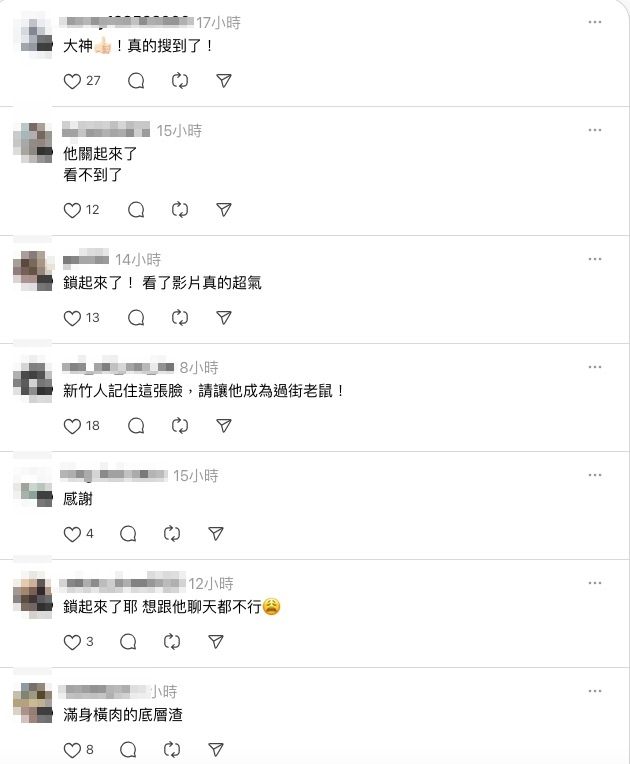Open more options on comment 滿身橫肉的底層渣

[595, 691]
